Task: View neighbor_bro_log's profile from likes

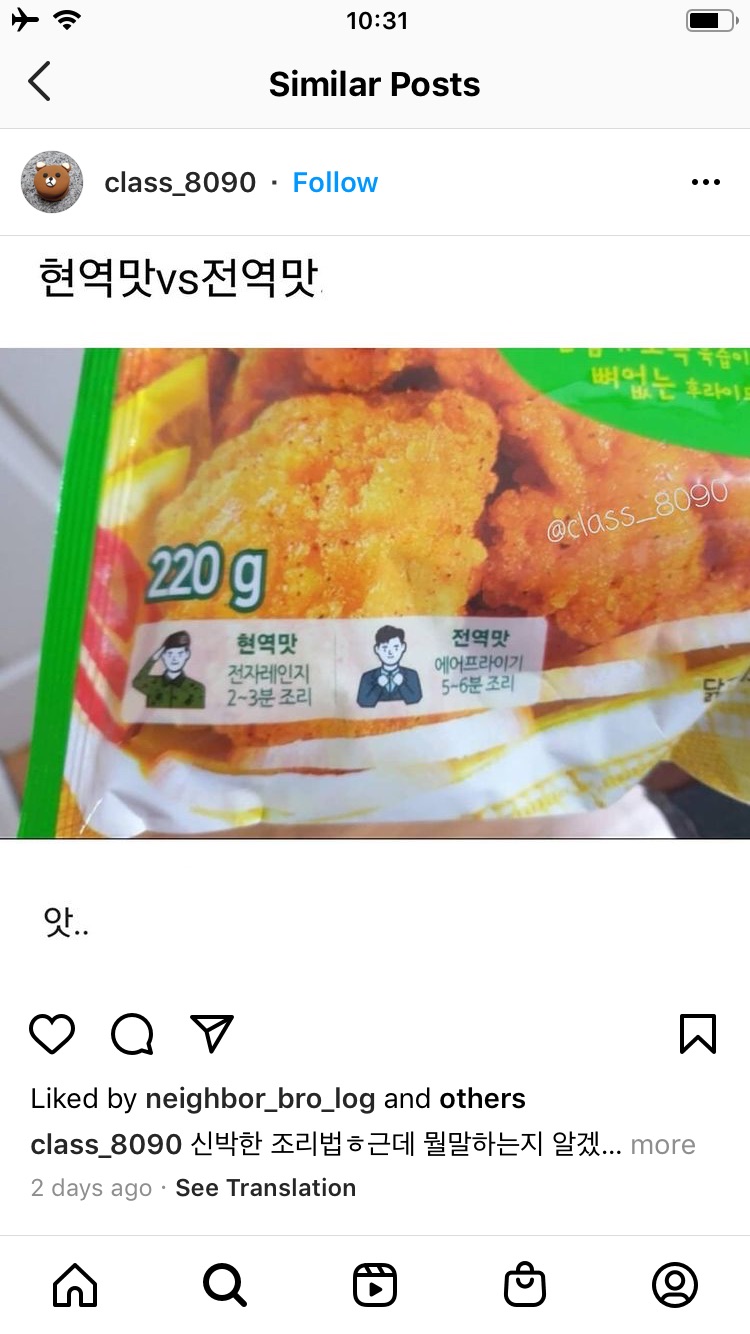Action: click(260, 1099)
